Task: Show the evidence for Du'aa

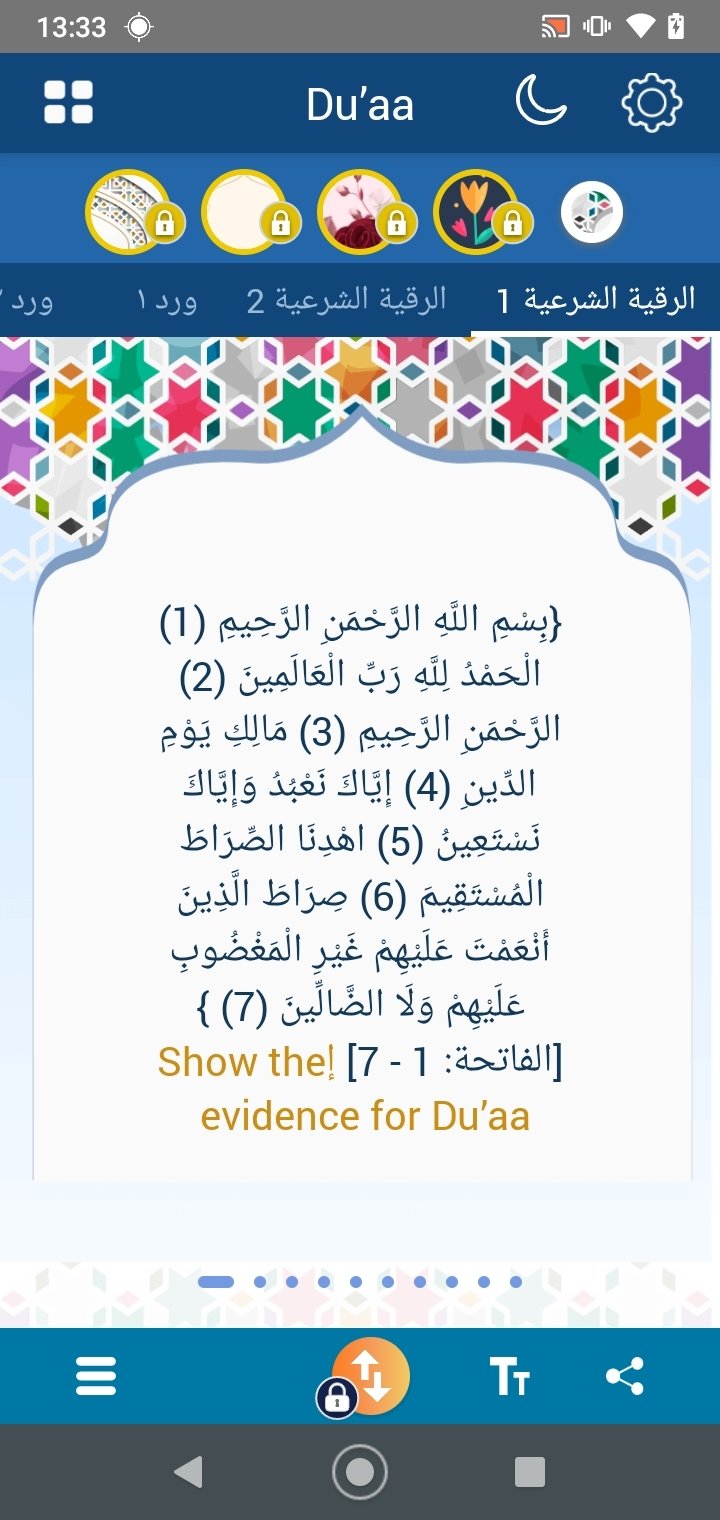Action: [x=346, y=1088]
